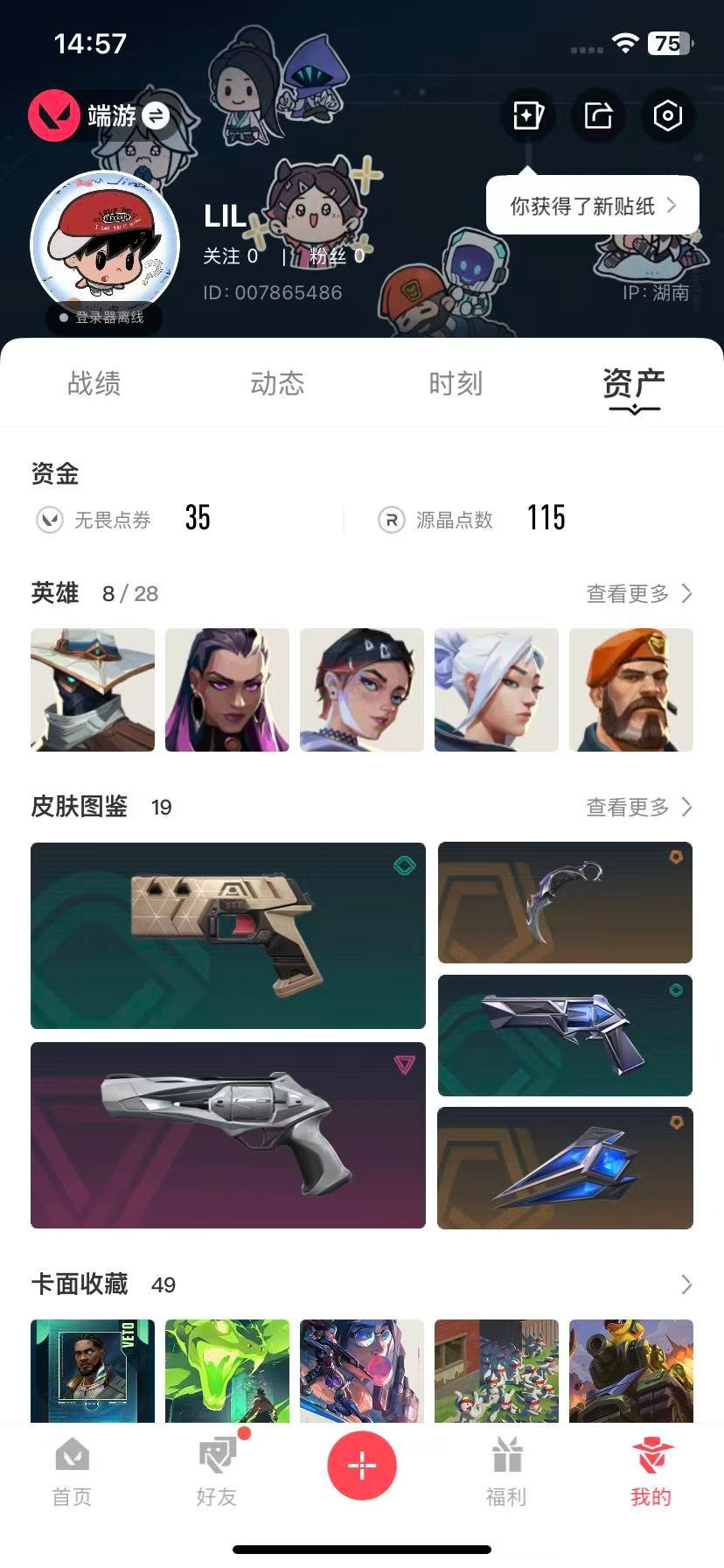Screen dimensions: 724x1568
Task: Open 卡面收藏 with the right chevron
Action: click(x=687, y=1284)
